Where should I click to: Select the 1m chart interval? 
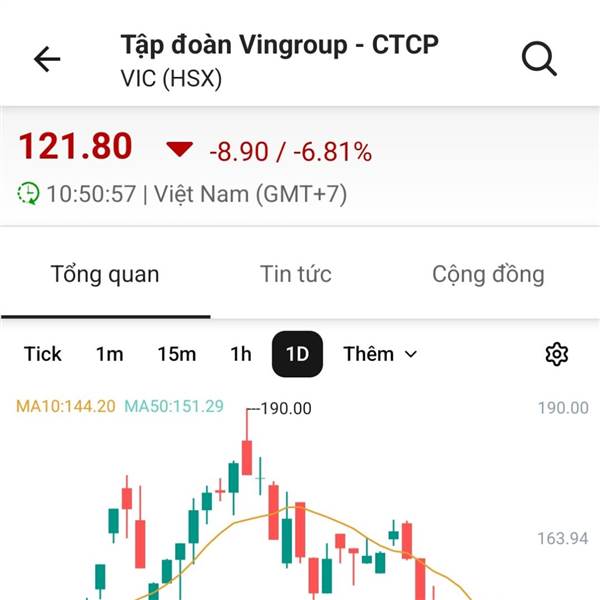pyautogui.click(x=109, y=354)
